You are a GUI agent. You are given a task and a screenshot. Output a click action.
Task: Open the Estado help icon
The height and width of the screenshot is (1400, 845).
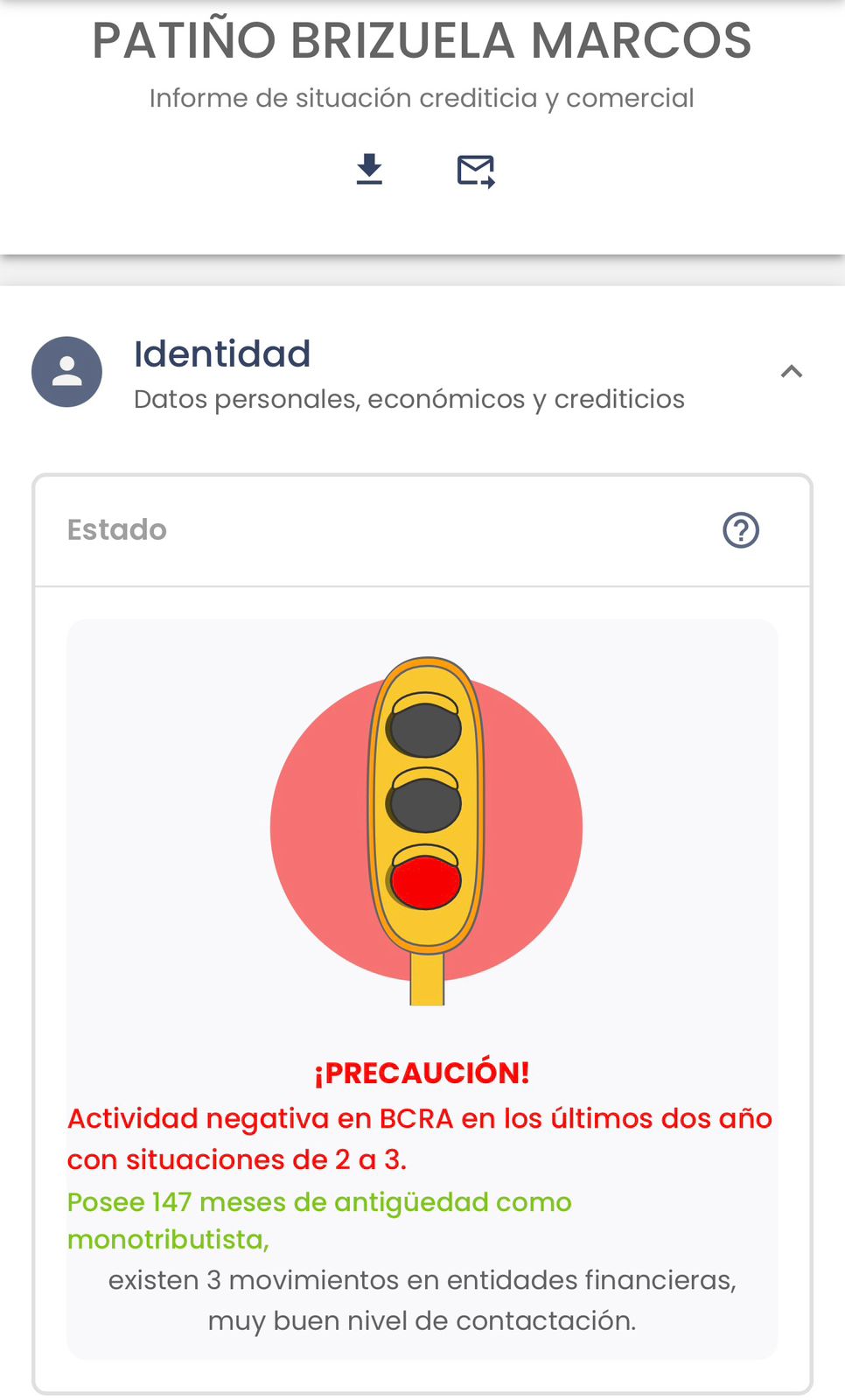coord(741,530)
